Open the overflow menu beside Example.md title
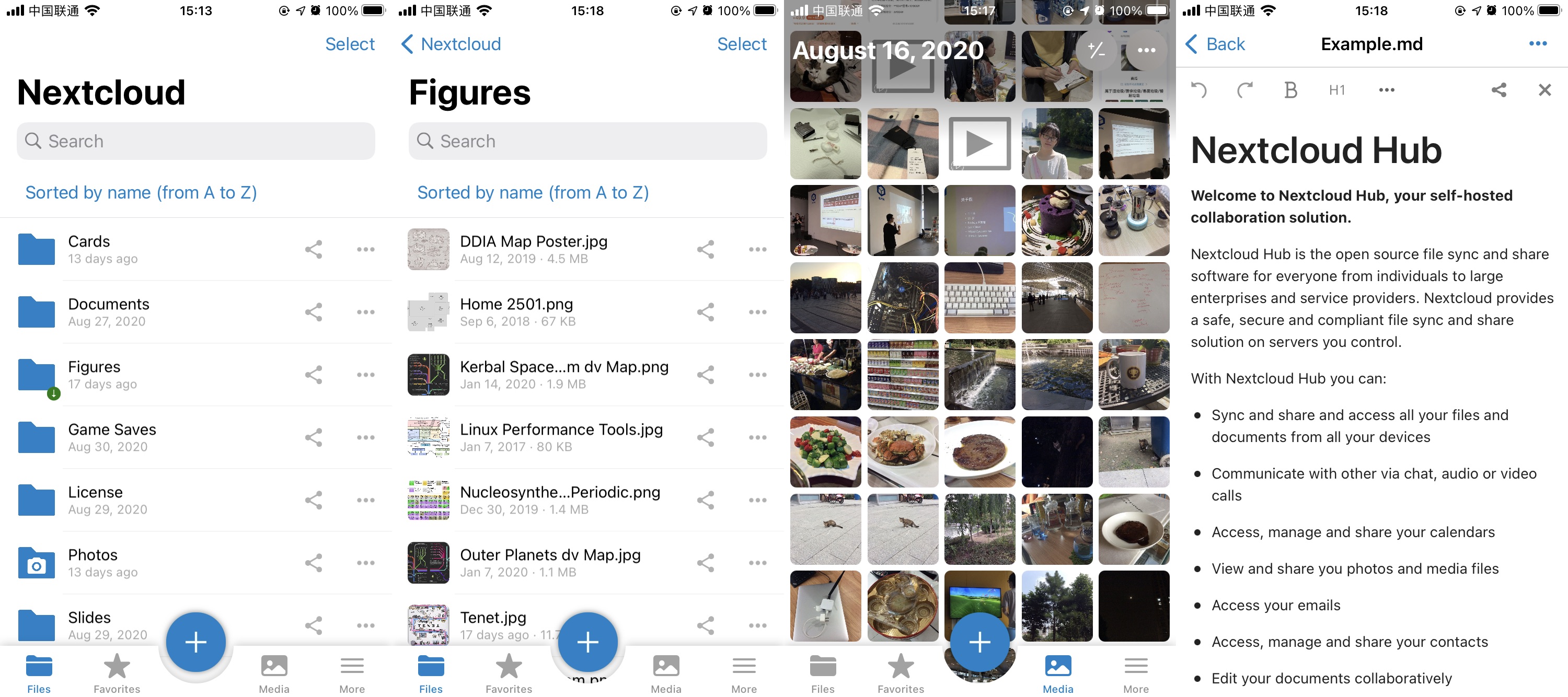Viewport: 1568px width, 697px height. (x=1538, y=44)
